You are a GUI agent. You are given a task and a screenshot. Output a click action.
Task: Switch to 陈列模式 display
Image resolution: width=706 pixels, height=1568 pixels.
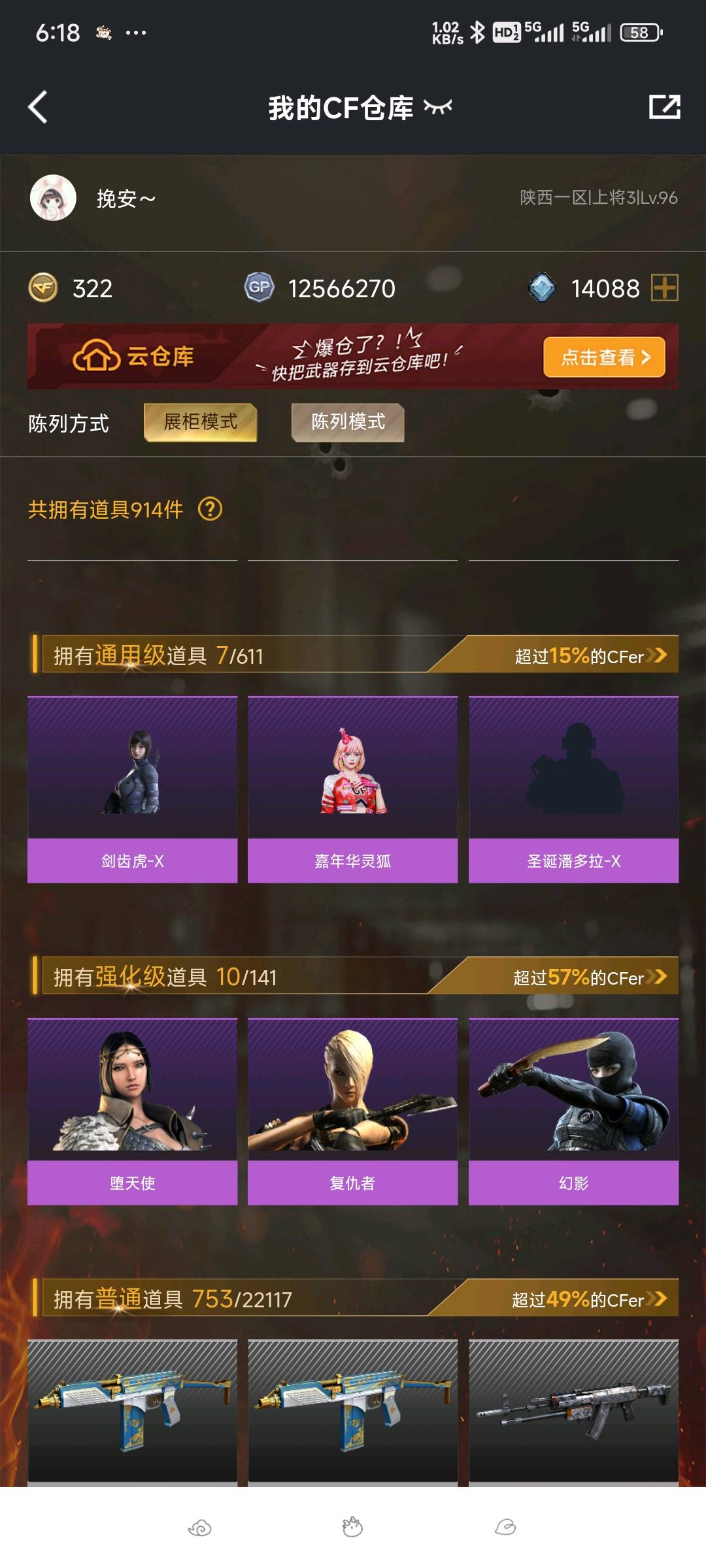[348, 422]
